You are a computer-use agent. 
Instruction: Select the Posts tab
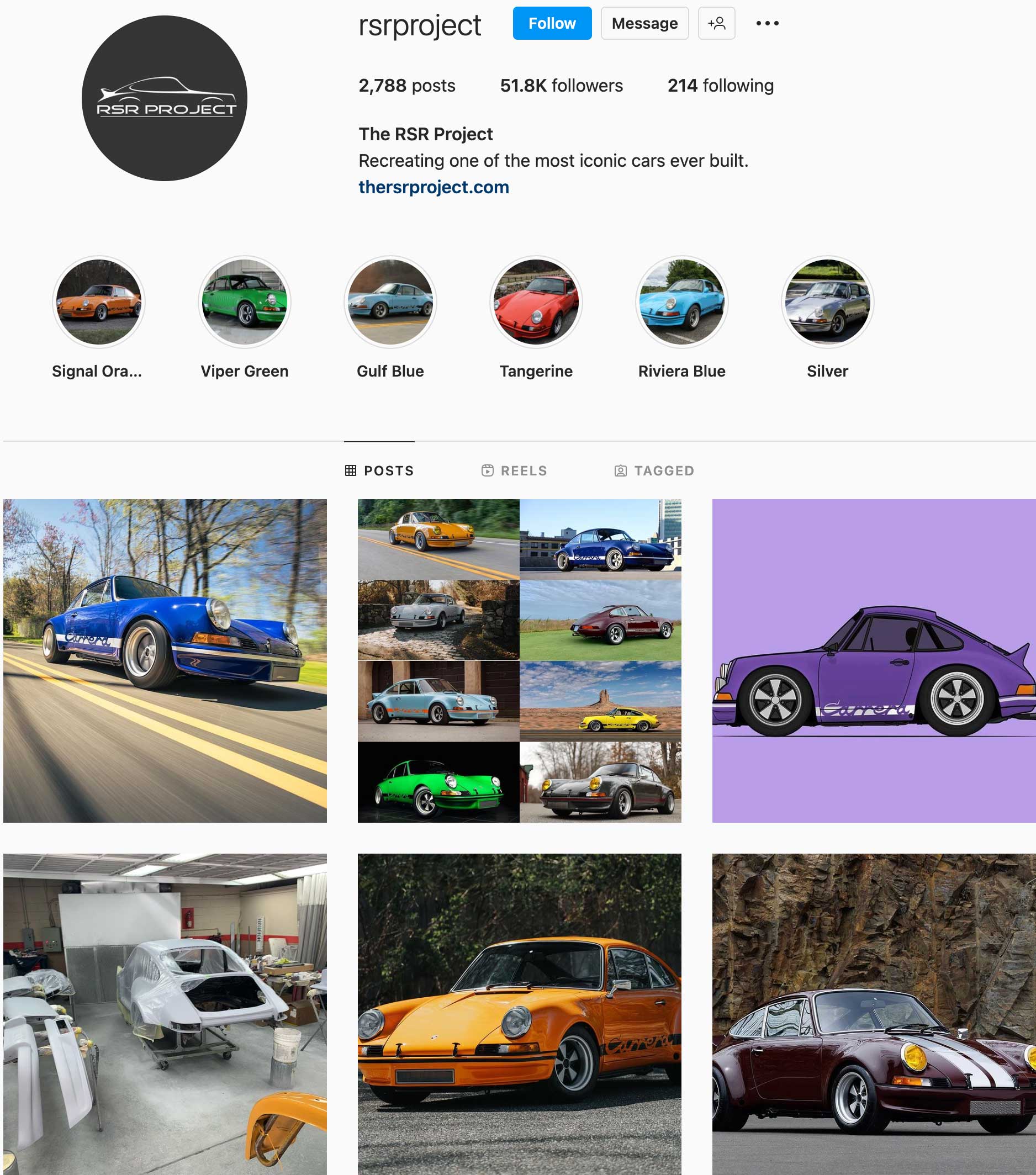[x=379, y=471]
